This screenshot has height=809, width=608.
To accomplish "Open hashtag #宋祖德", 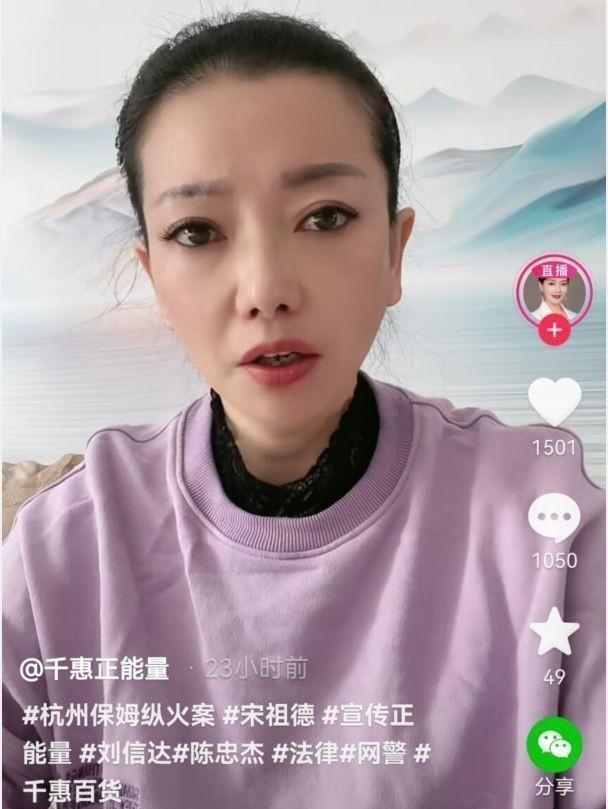I will click(270, 715).
